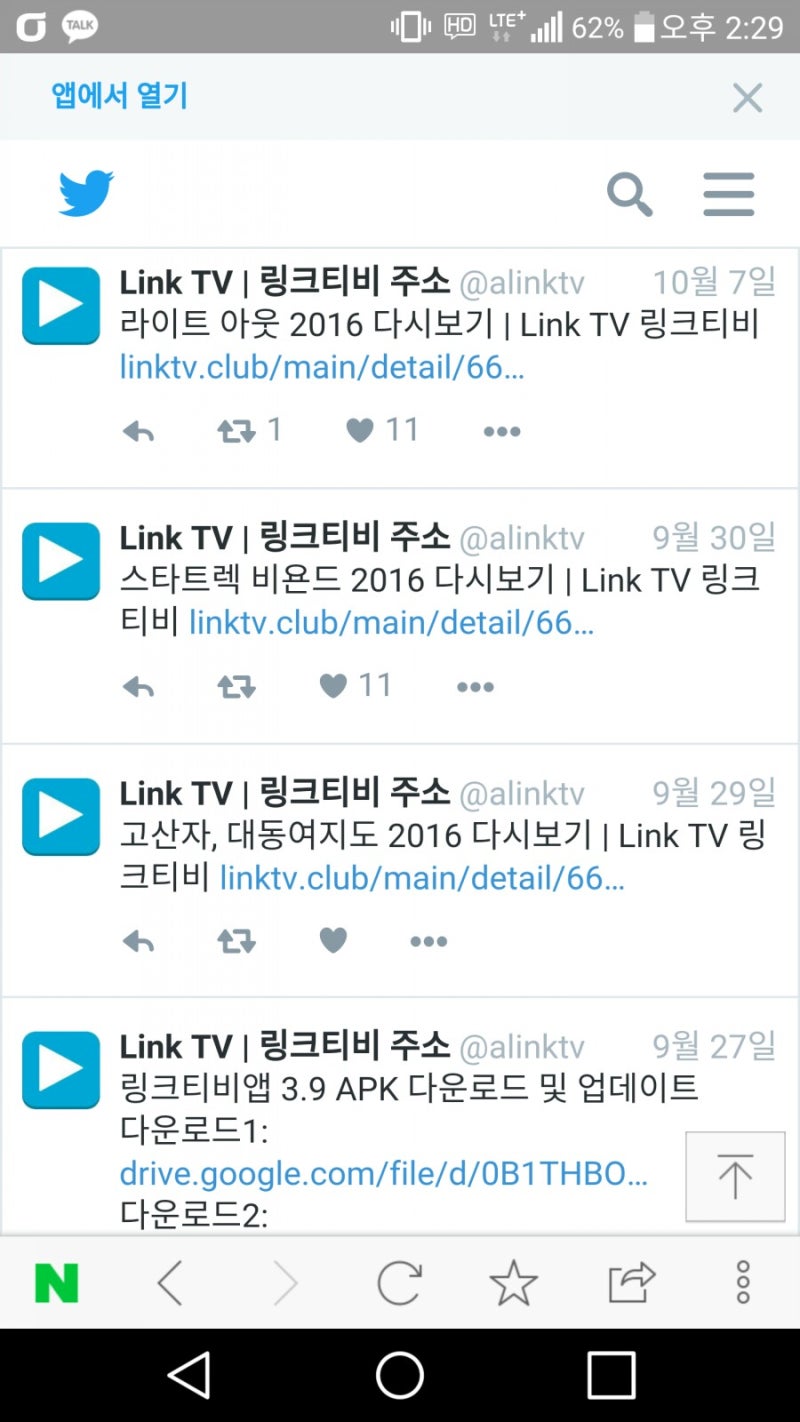Open the drive.google.com download link
The image size is (800, 1422).
pyautogui.click(x=383, y=1173)
